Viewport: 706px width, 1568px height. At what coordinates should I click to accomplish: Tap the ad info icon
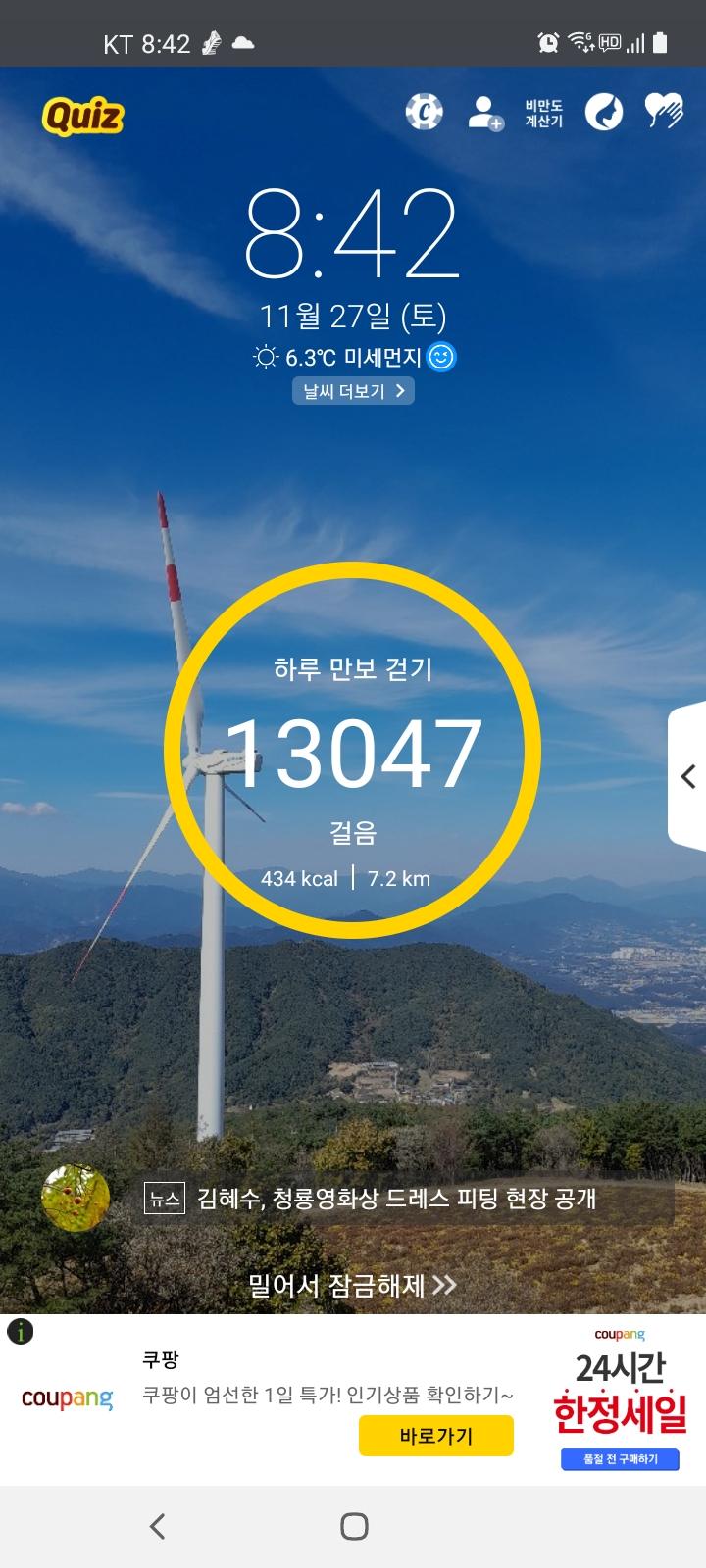pyautogui.click(x=20, y=1331)
